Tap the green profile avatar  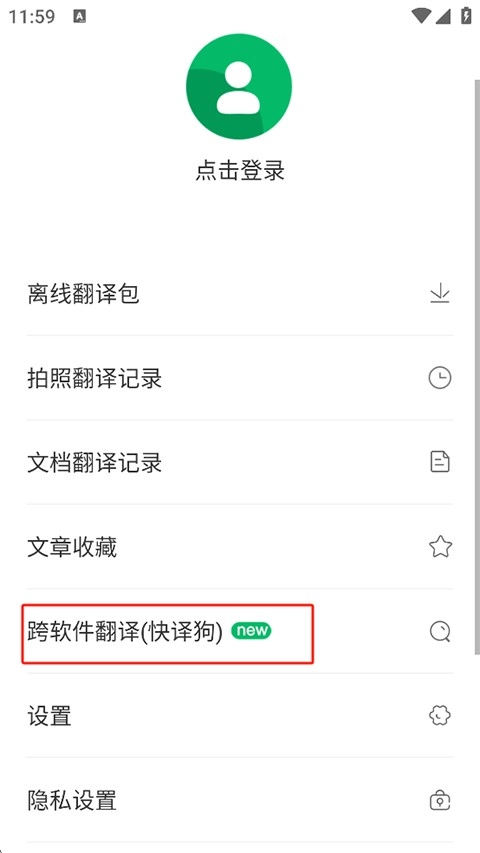tap(239, 86)
